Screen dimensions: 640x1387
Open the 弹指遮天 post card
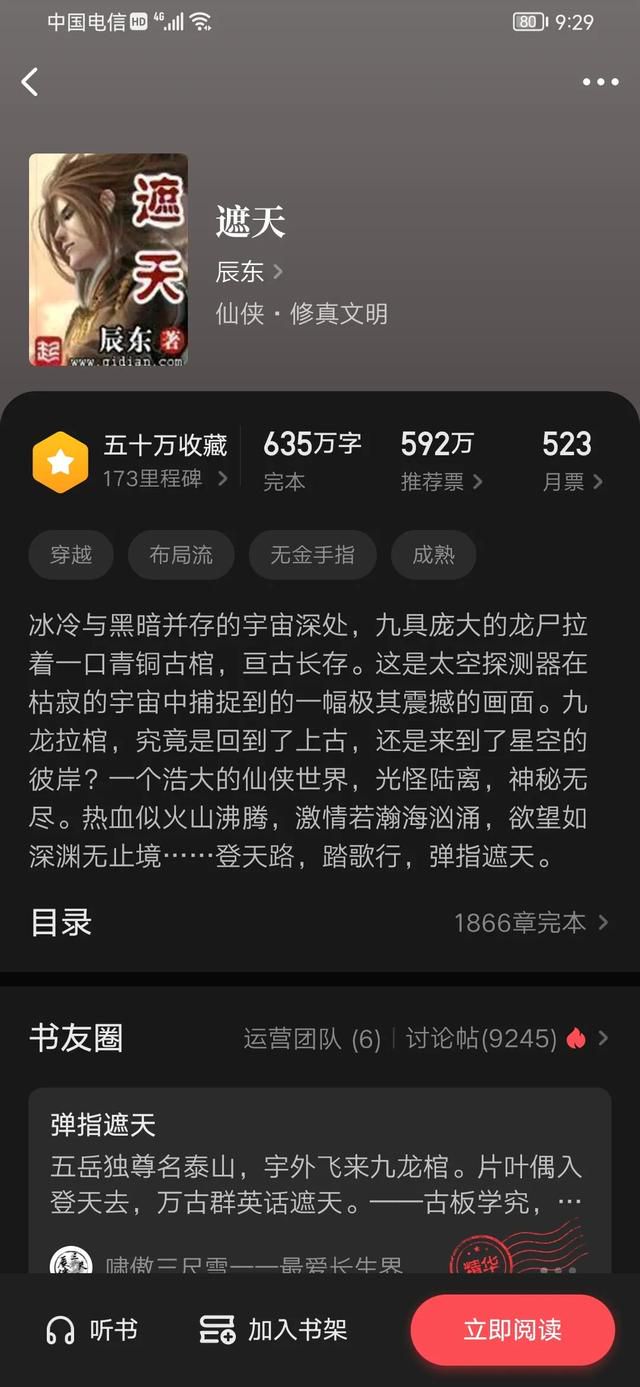click(320, 1180)
